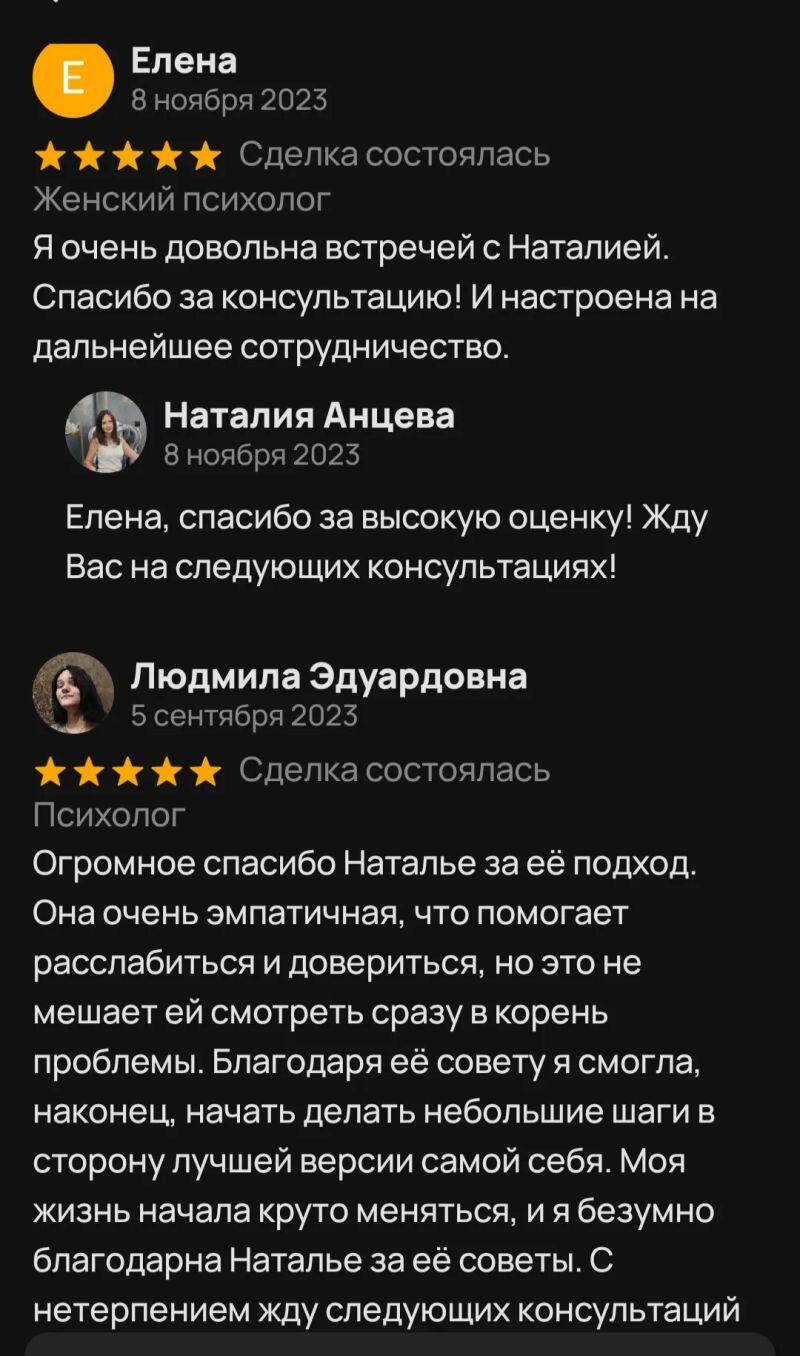Open Наталия Анцева's profile photo

click(106, 433)
